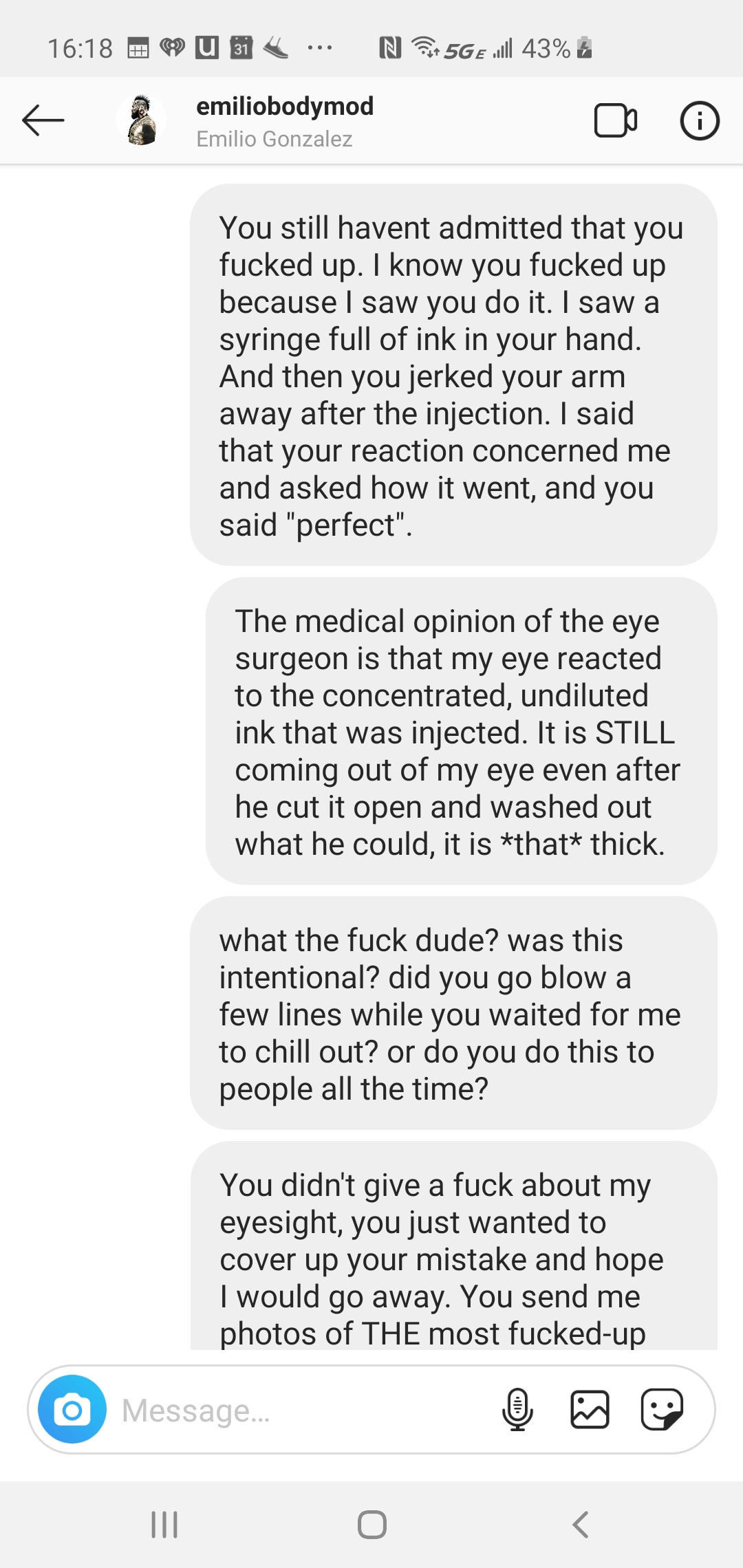Open recent apps from the navigation bar
This screenshot has height=1568, width=743.
tap(164, 1524)
